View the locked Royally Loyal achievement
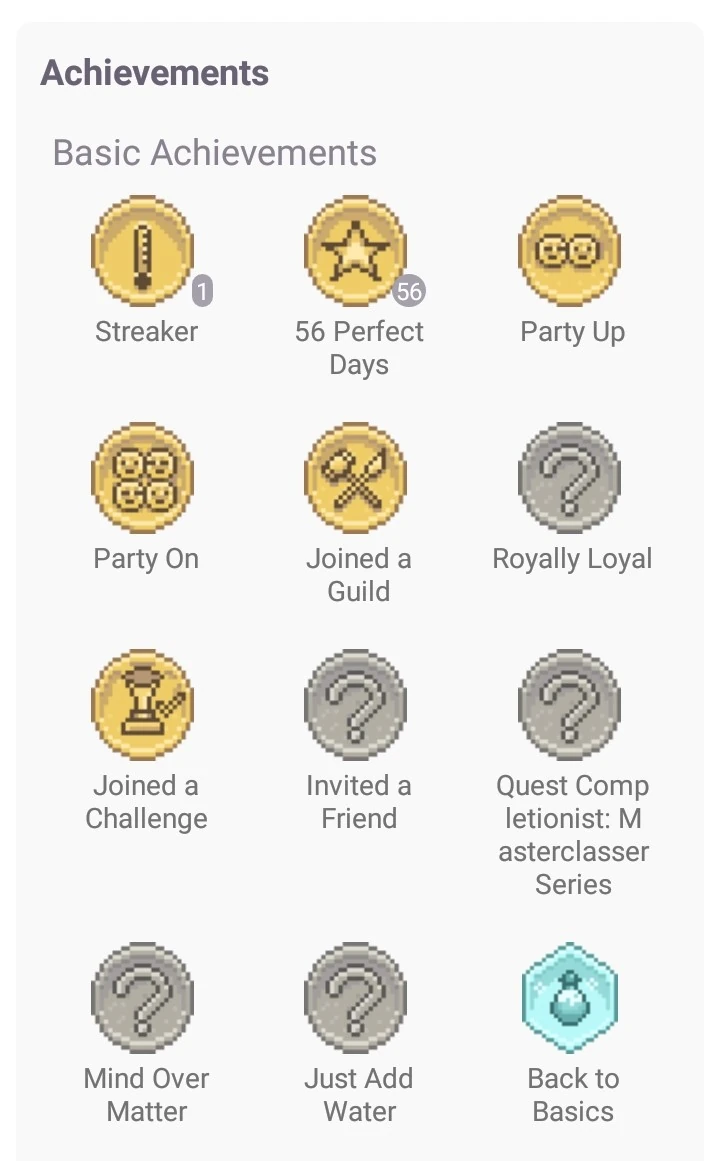Viewport: 717px width, 1161px height. [570, 477]
